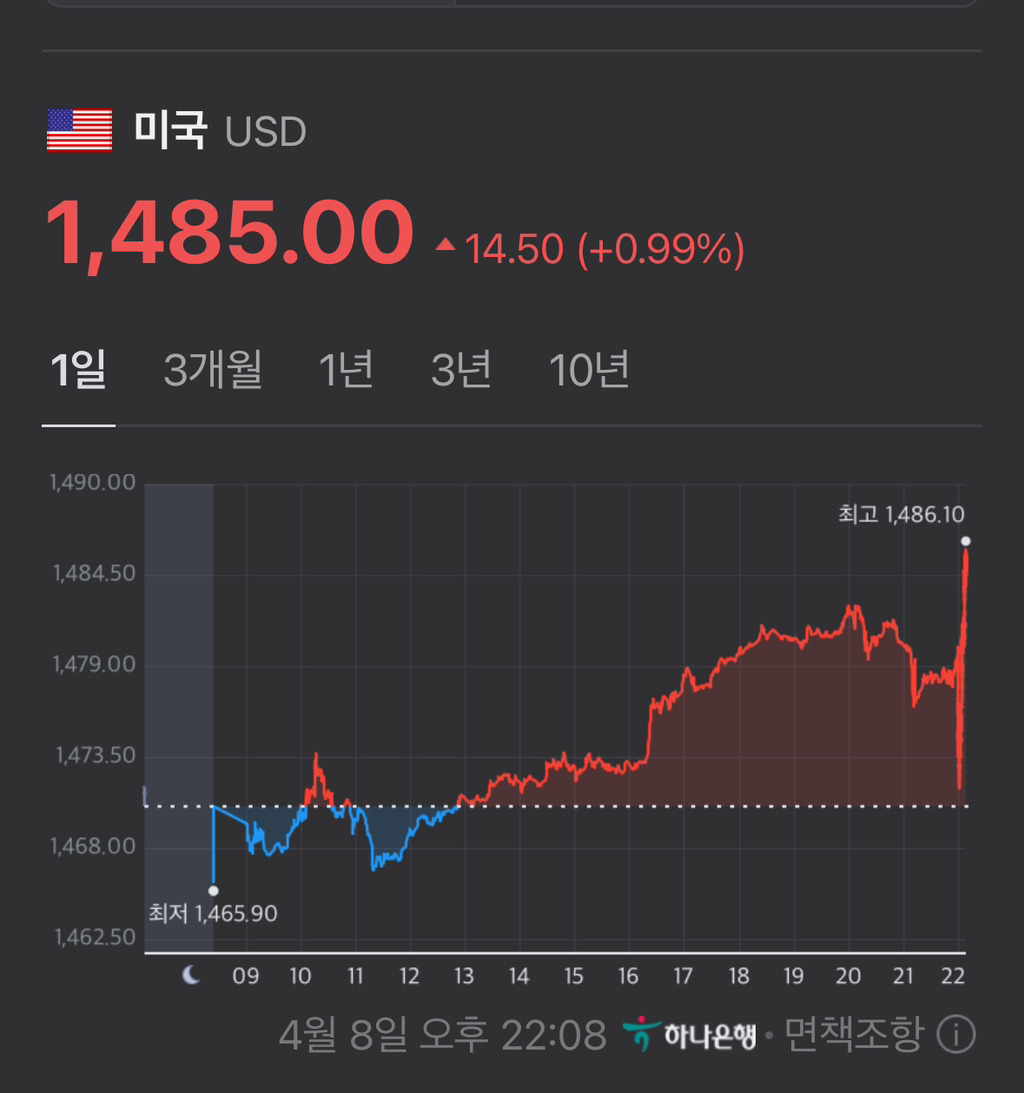Select the 3년 period tab
The height and width of the screenshot is (1093, 1024).
click(x=461, y=369)
